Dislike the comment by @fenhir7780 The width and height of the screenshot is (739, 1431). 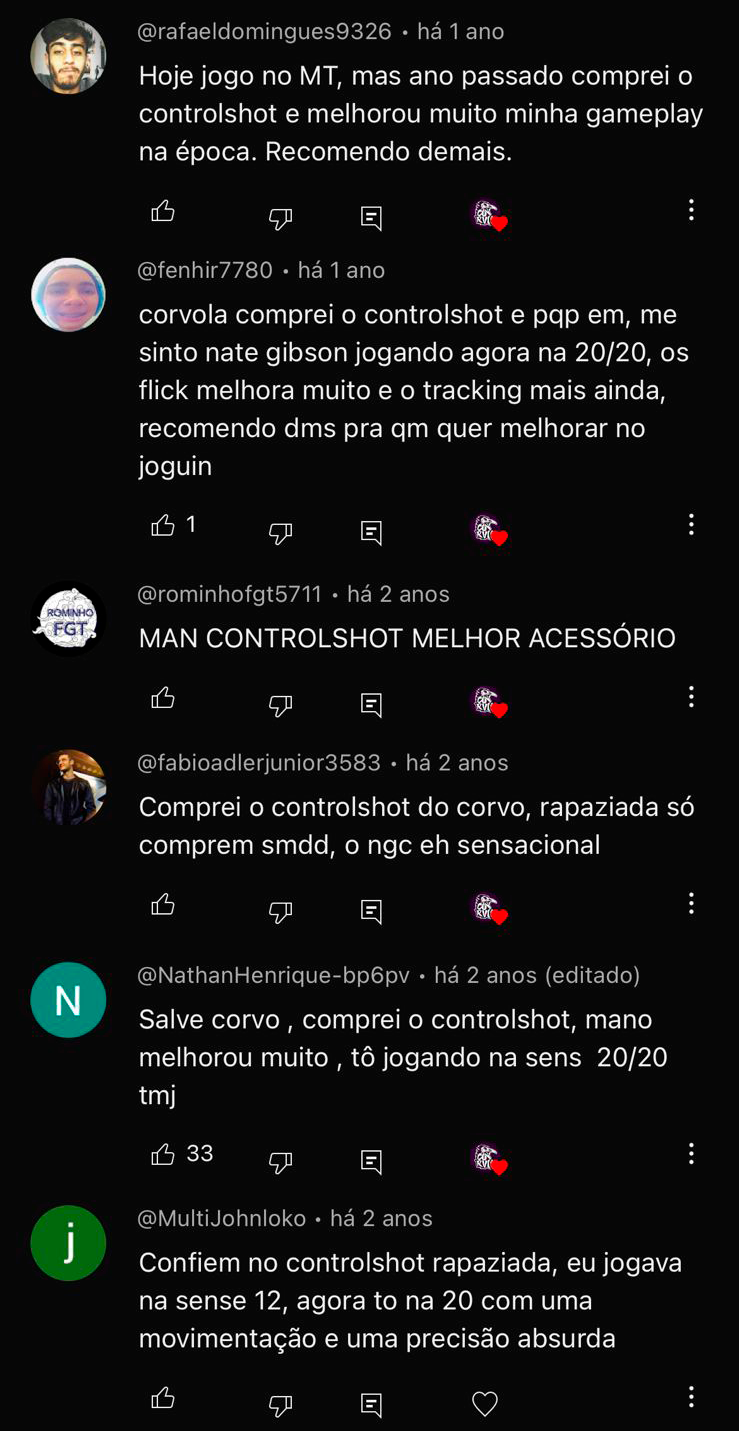pos(281,532)
